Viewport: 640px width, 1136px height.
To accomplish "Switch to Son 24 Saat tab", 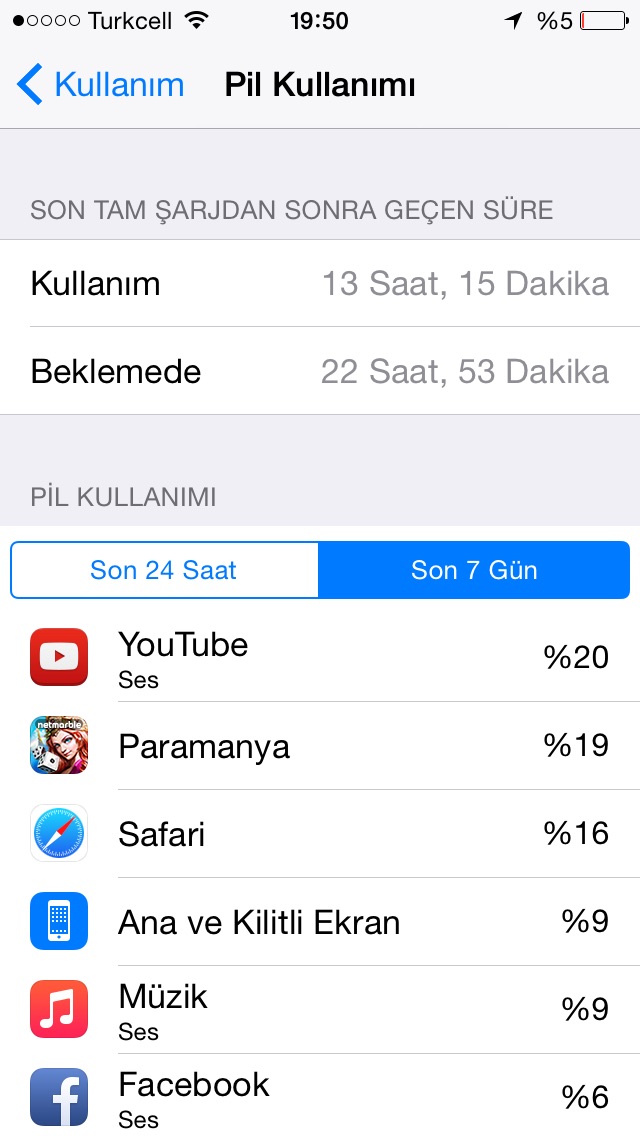I will click(164, 570).
